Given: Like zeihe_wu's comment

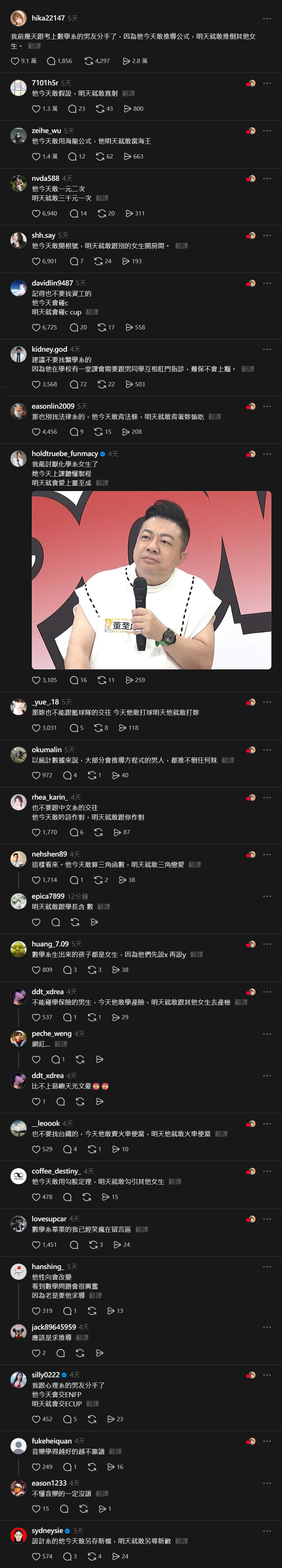Looking at the screenshot, I should (x=36, y=156).
